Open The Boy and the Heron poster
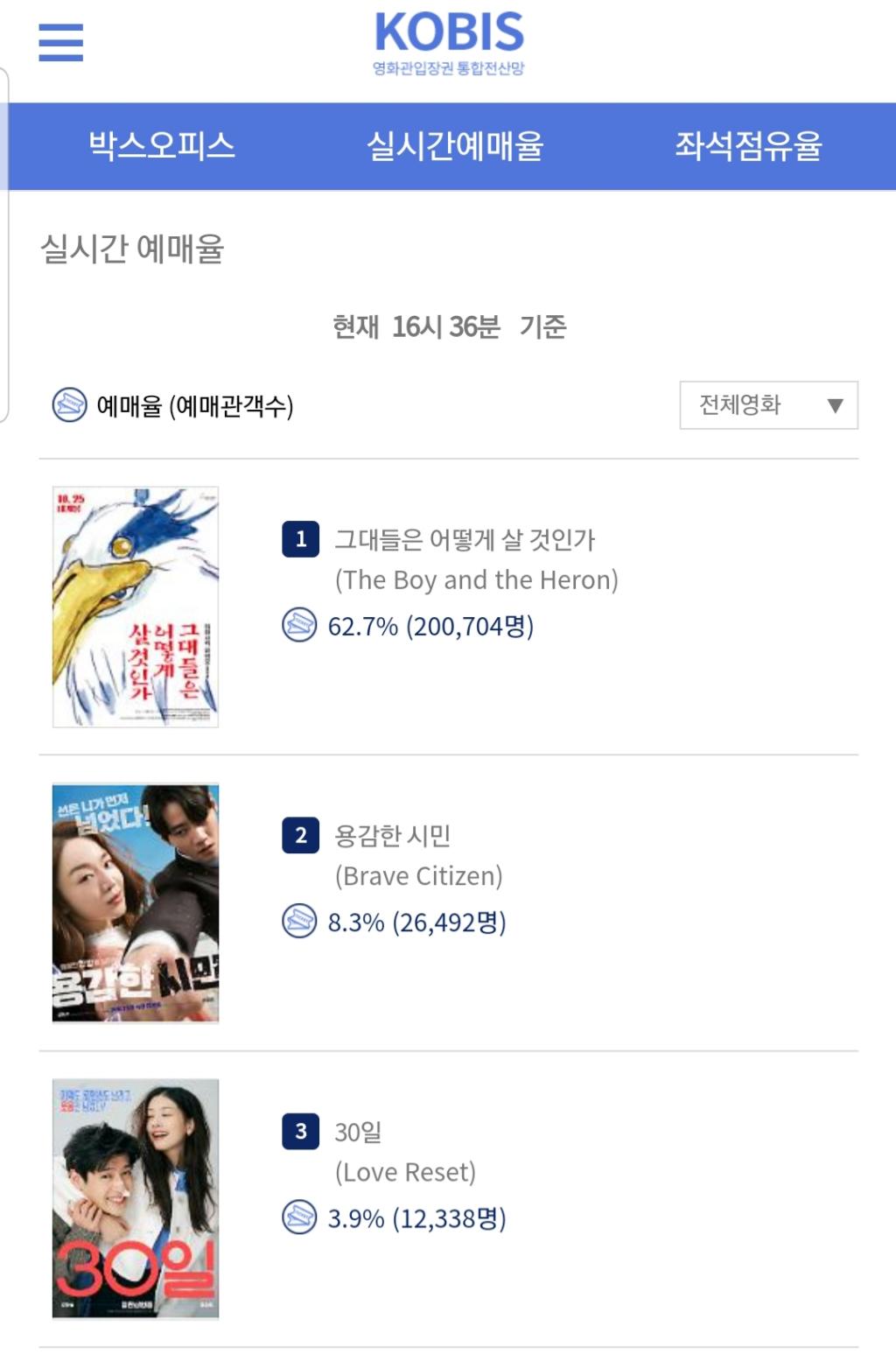This screenshot has height=1361, width=896. pos(136,607)
